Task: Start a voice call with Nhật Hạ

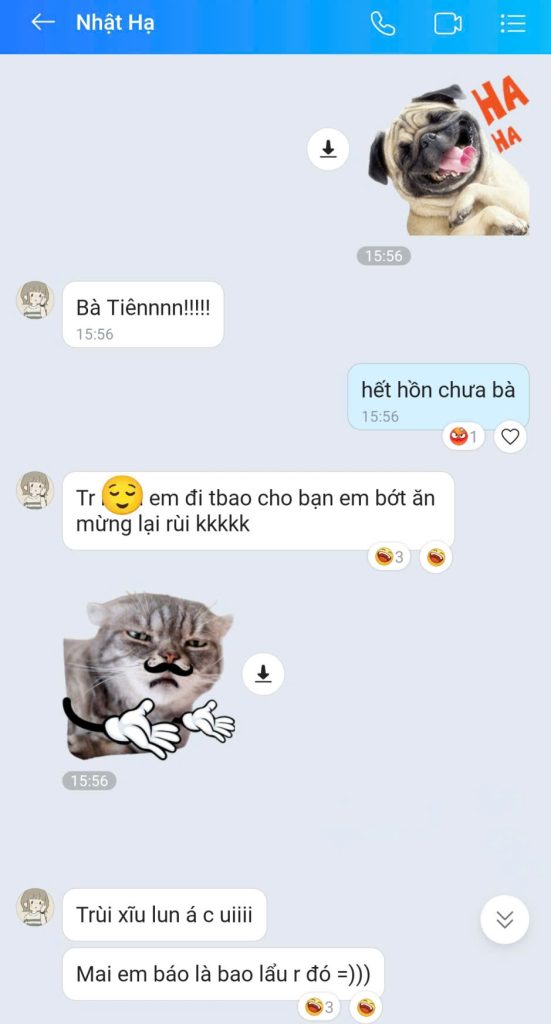Action: [383, 23]
